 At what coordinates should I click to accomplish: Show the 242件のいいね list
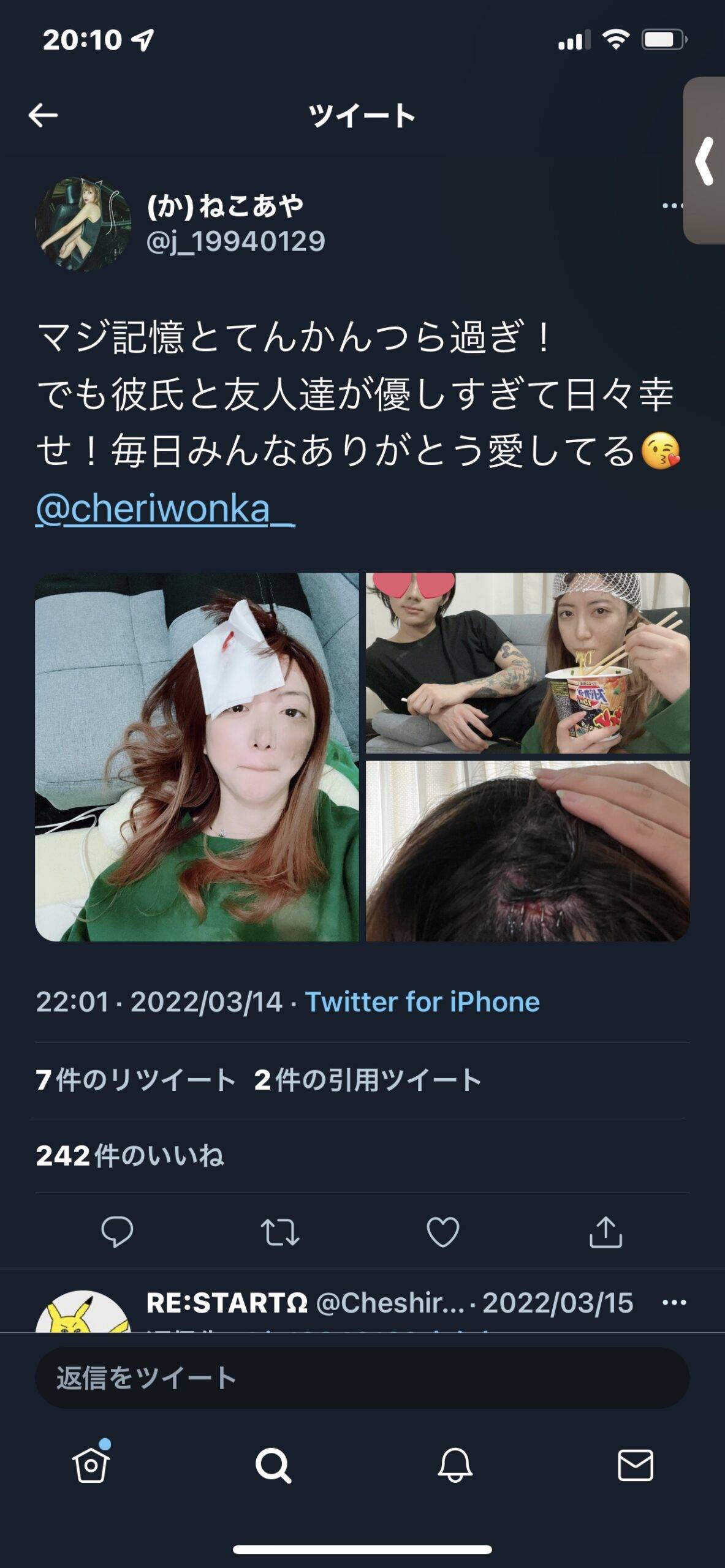tap(130, 1156)
